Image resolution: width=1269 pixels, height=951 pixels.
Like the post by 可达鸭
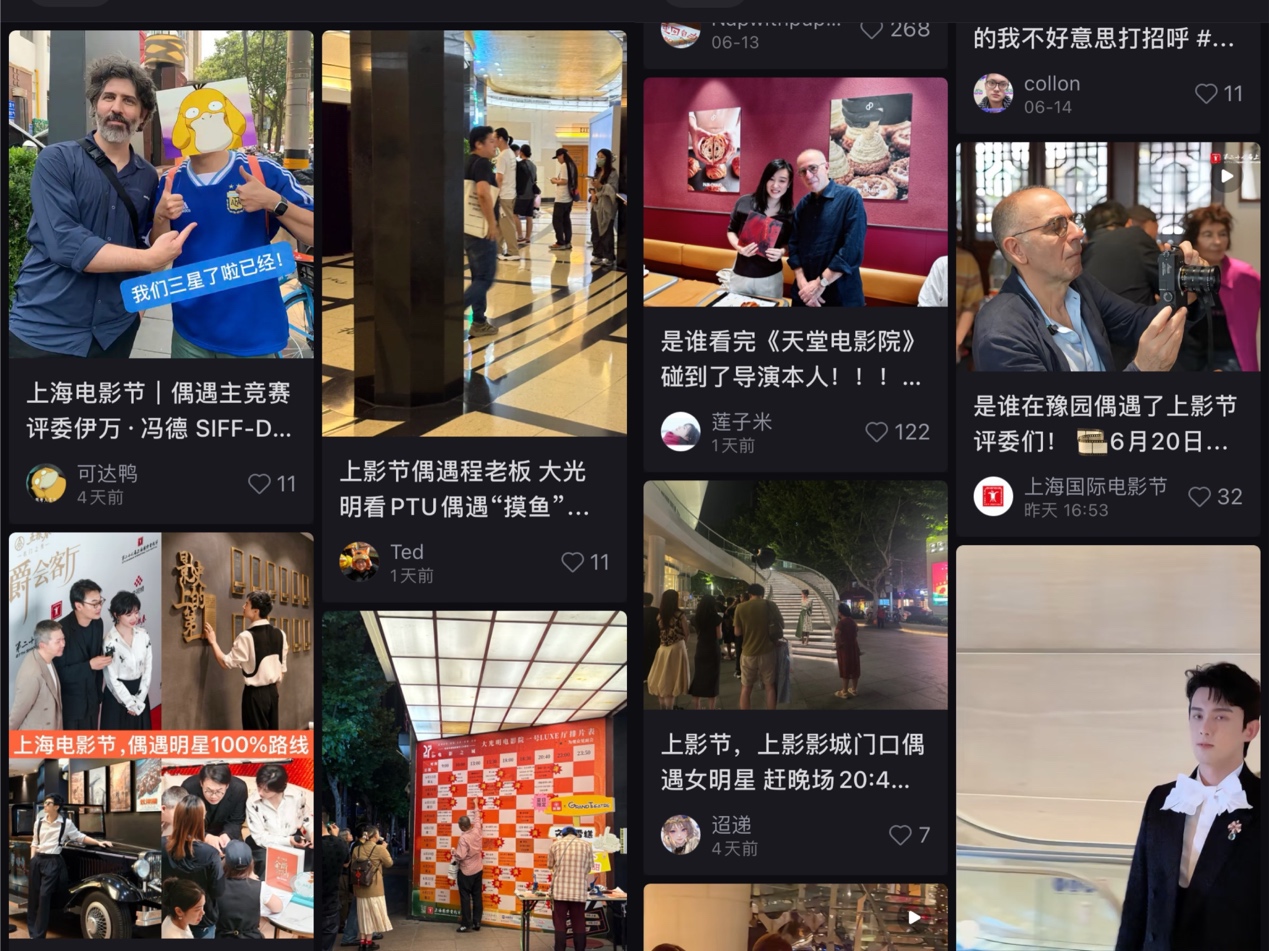pos(260,484)
